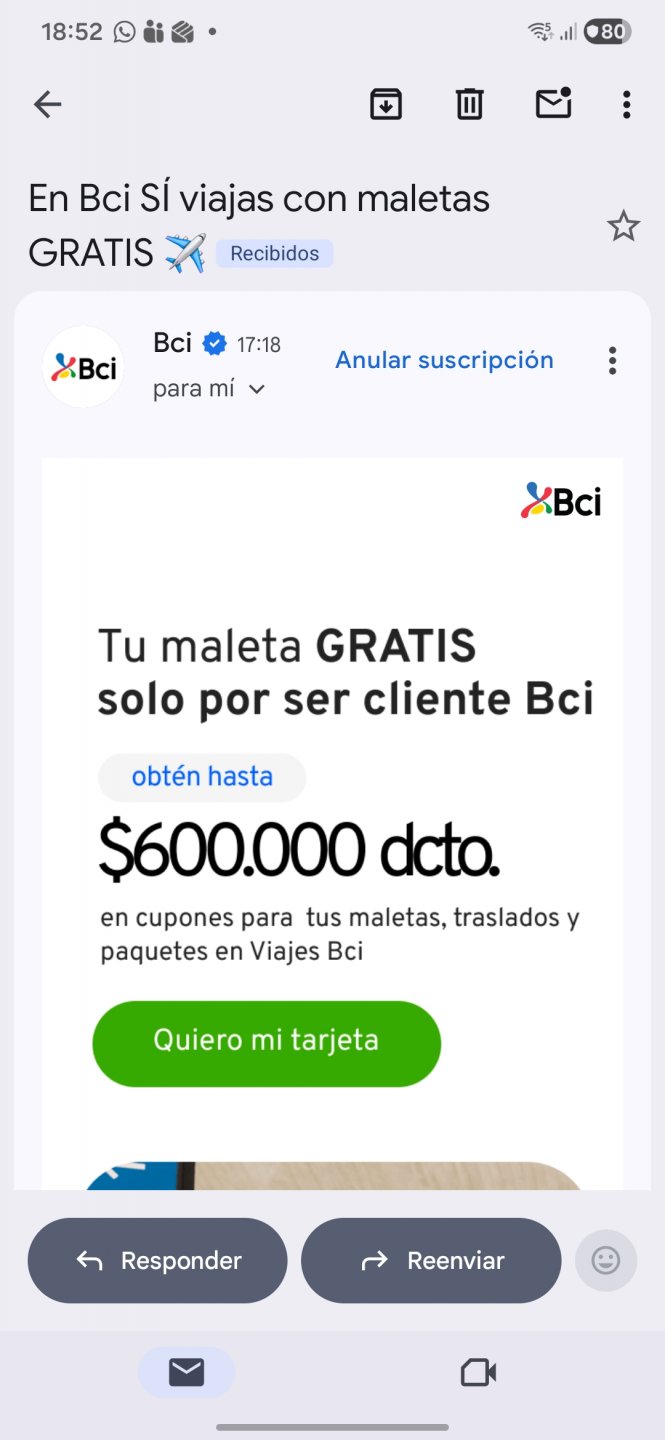Mark the email as unread
Screen dimensions: 665x1440
point(553,104)
